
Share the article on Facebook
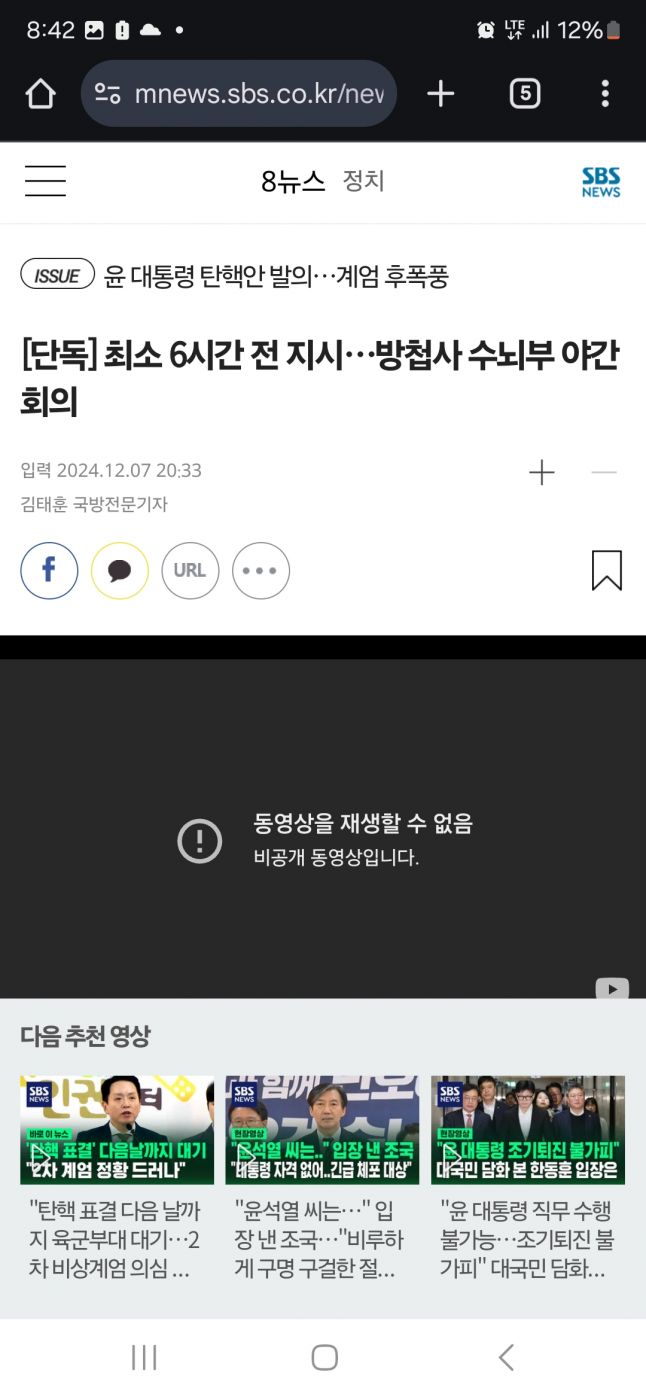tap(49, 571)
